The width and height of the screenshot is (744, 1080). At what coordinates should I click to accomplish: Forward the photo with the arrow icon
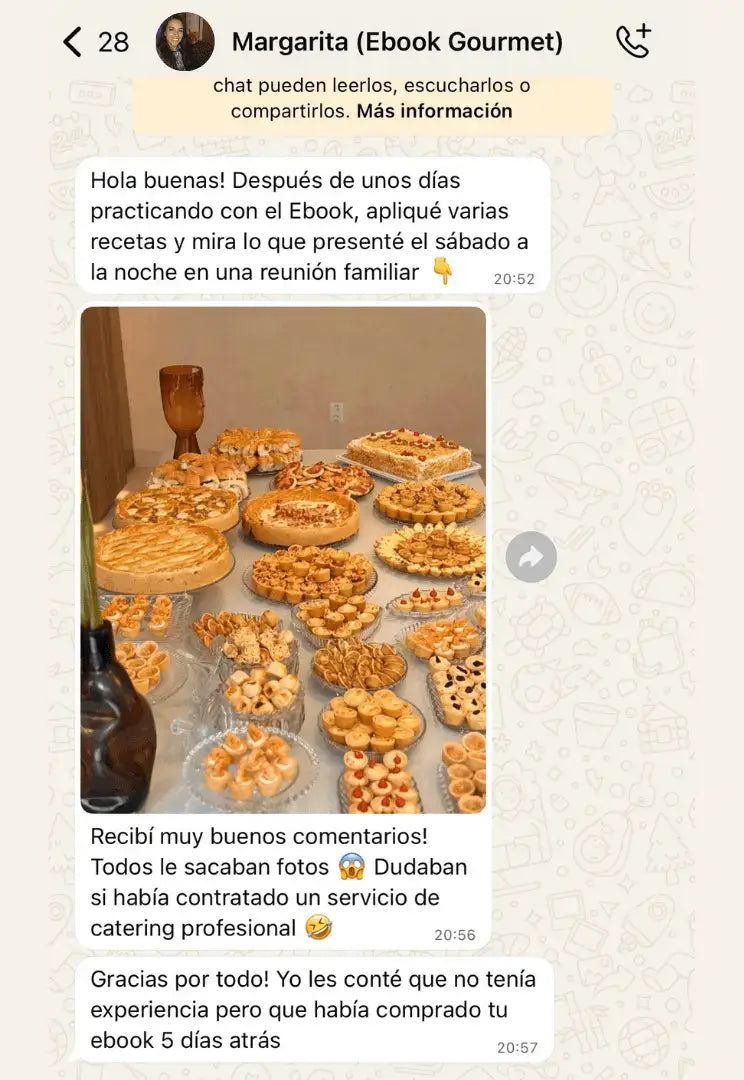(x=530, y=557)
